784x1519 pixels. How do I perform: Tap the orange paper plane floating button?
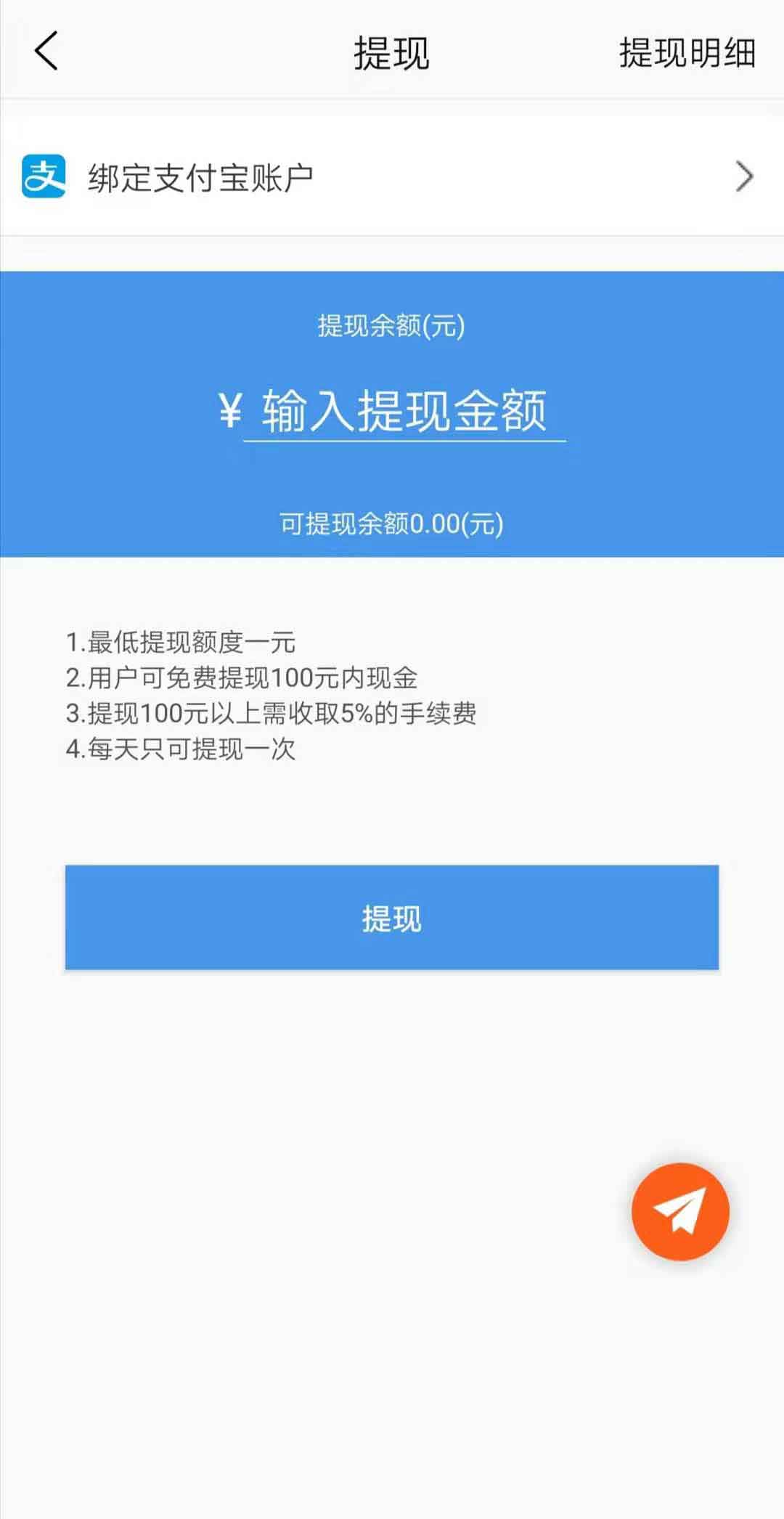pos(680,1211)
